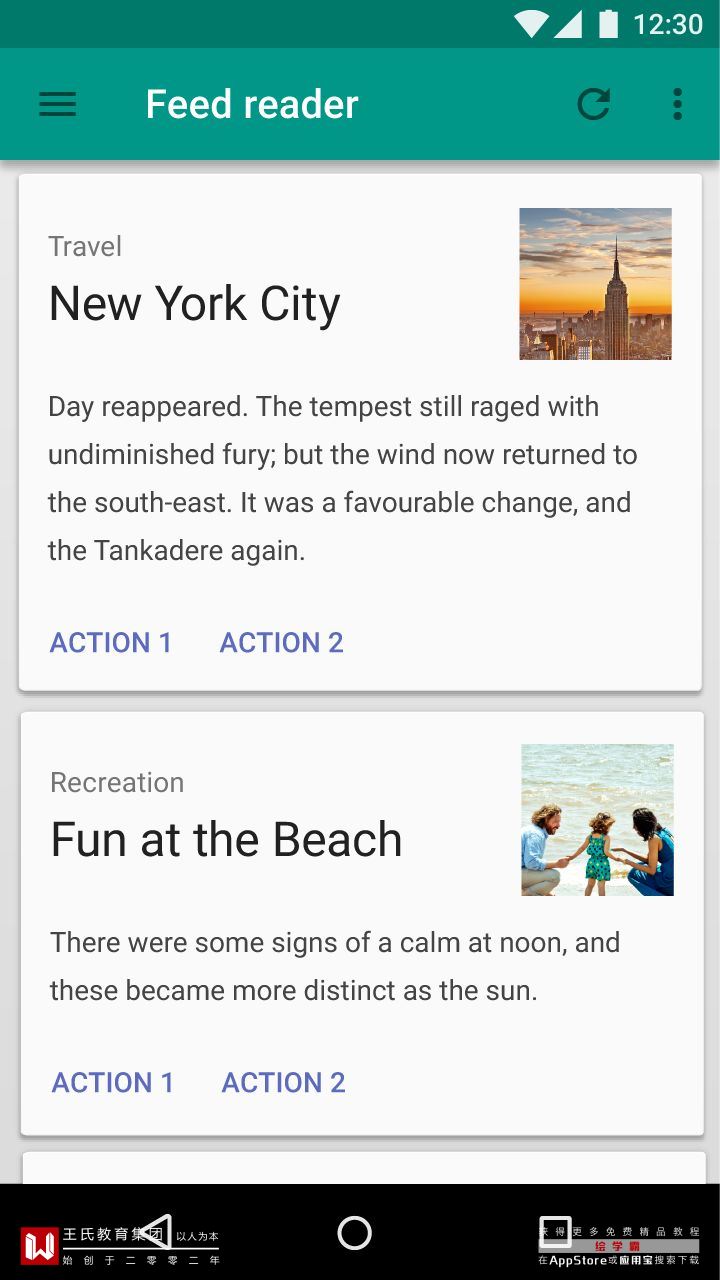Go to the home screen

[x=355, y=1233]
